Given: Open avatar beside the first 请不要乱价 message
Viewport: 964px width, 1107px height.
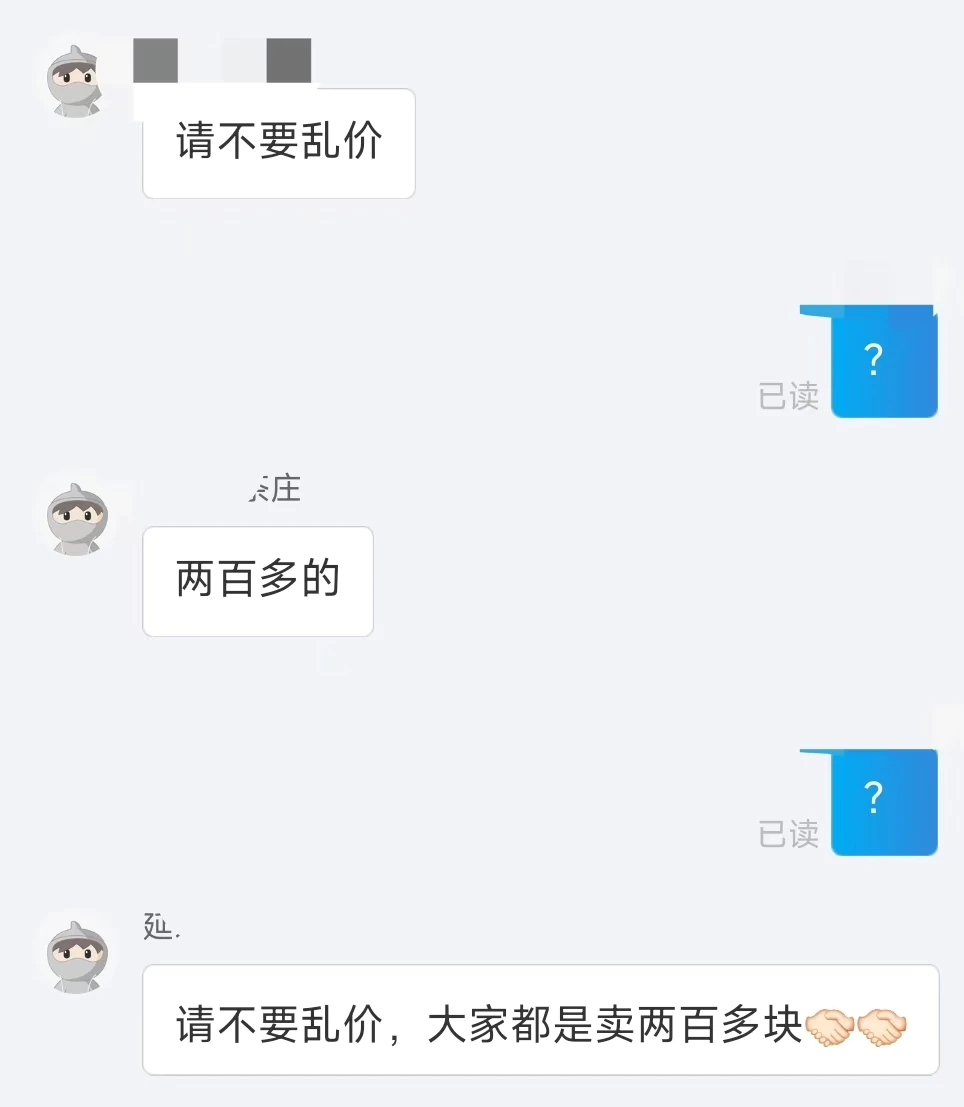Looking at the screenshot, I should (78, 81).
